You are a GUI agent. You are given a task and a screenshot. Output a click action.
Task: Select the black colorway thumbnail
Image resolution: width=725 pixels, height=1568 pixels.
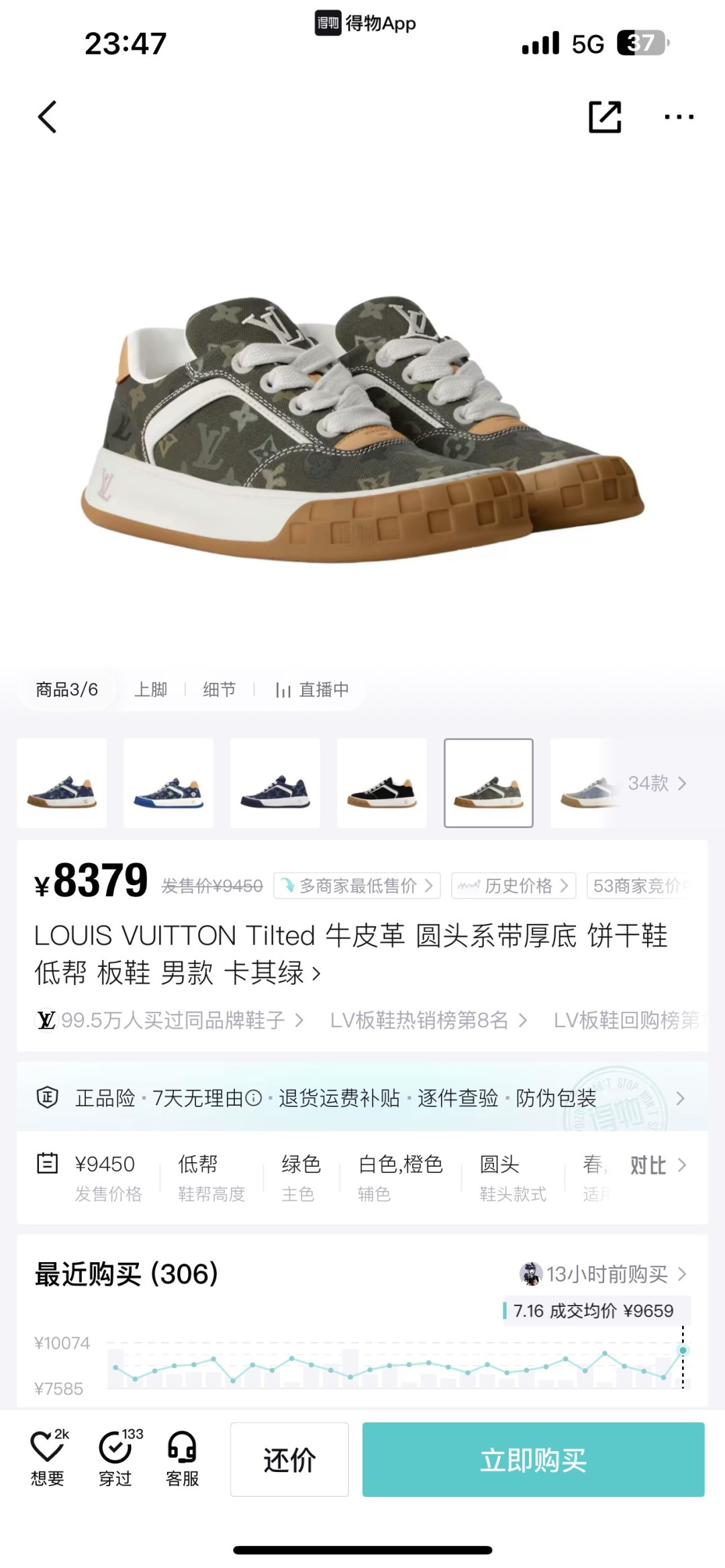pyautogui.click(x=382, y=783)
